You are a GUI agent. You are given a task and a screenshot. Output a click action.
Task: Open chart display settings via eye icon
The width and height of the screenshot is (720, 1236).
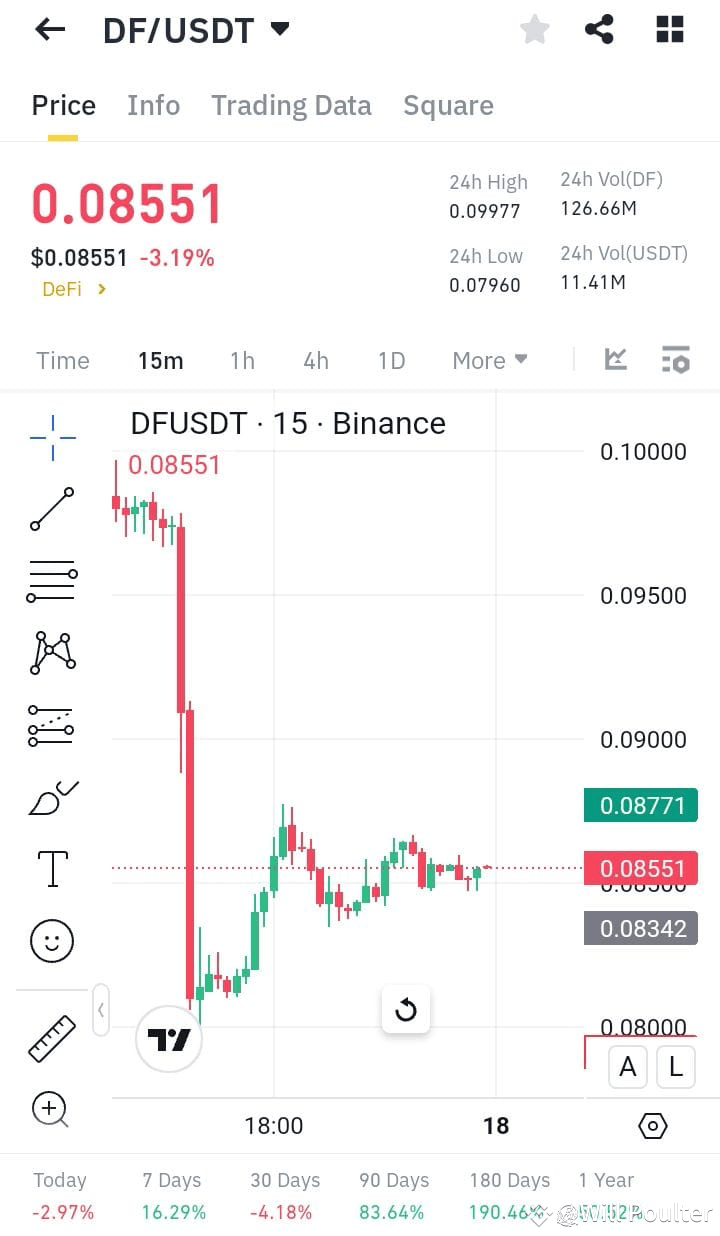(x=652, y=1125)
